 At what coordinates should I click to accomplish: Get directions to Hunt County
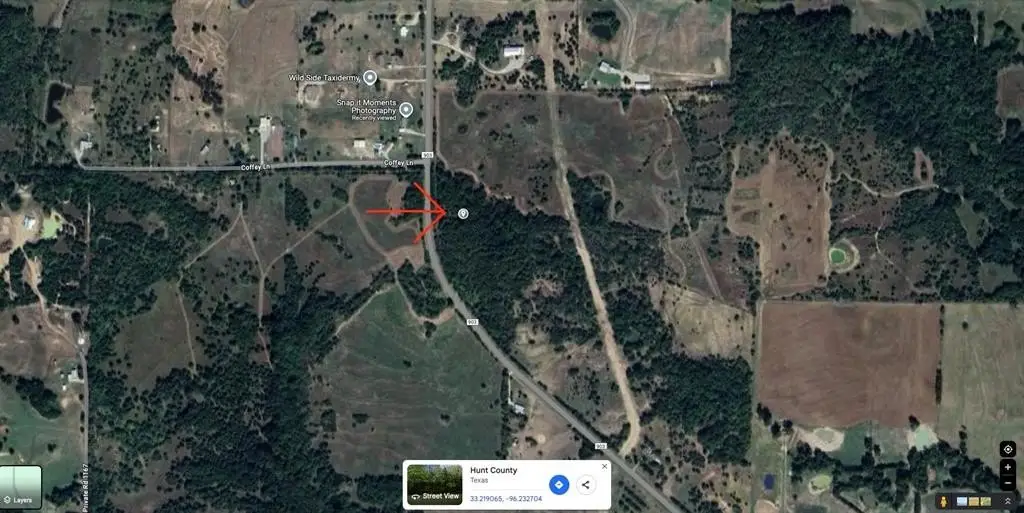tap(559, 485)
